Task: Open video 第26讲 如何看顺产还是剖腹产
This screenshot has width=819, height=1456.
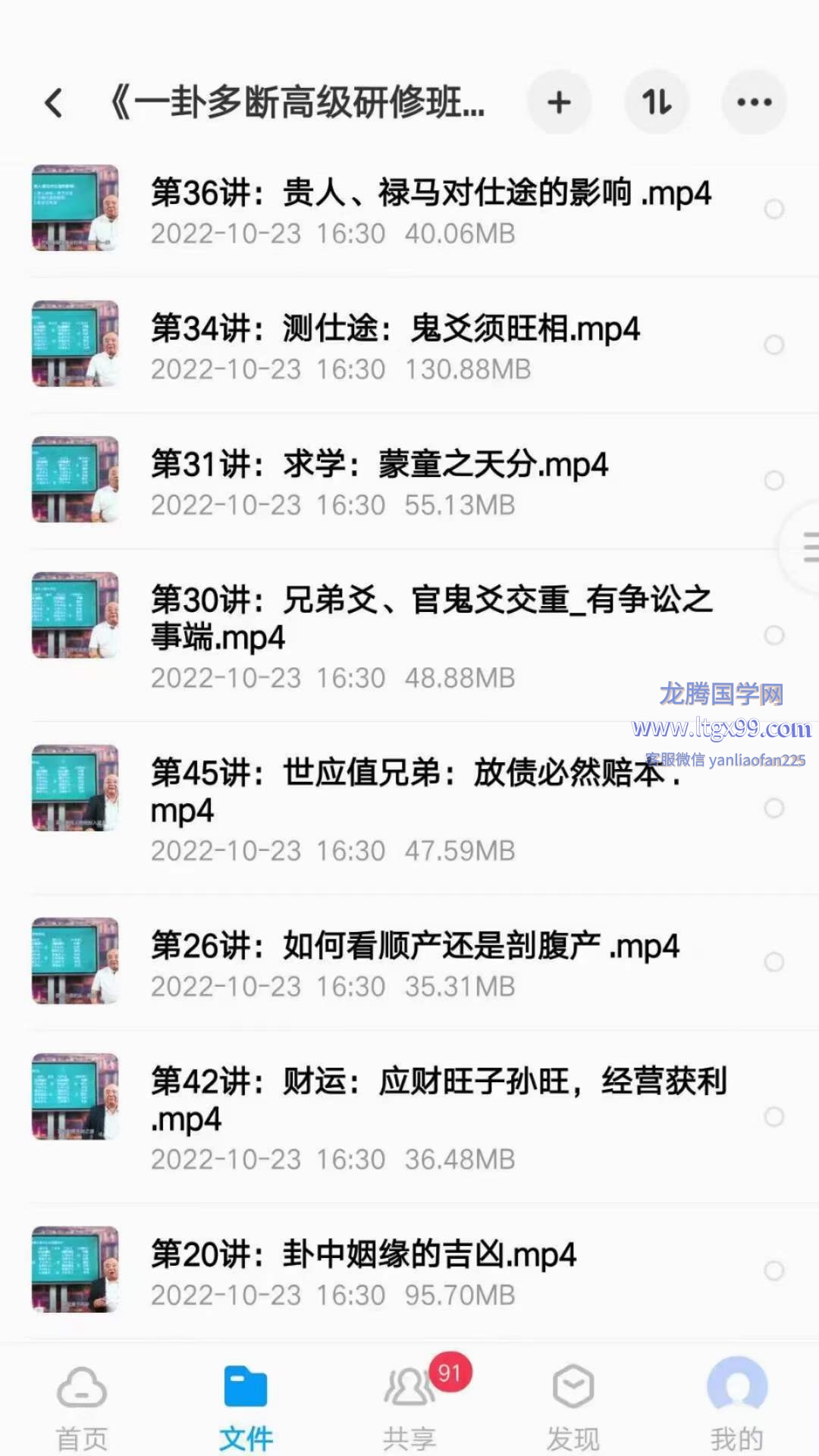Action: click(414, 946)
